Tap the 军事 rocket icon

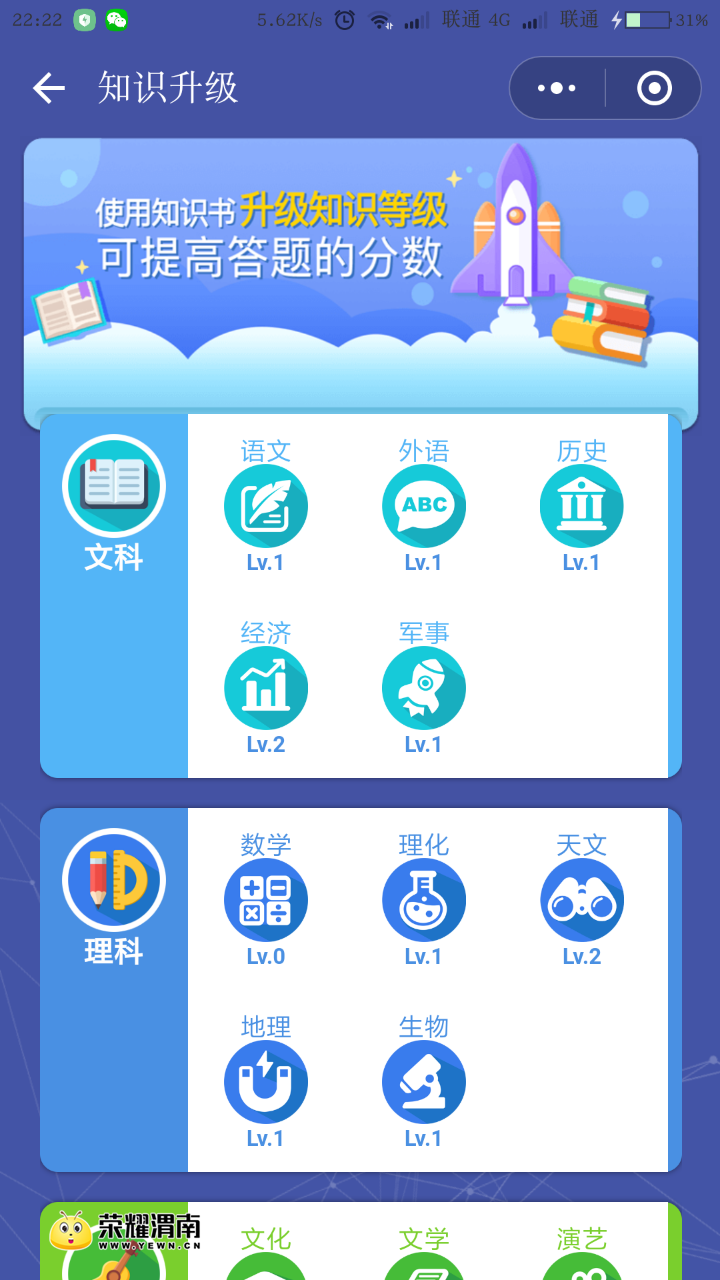tap(424, 688)
